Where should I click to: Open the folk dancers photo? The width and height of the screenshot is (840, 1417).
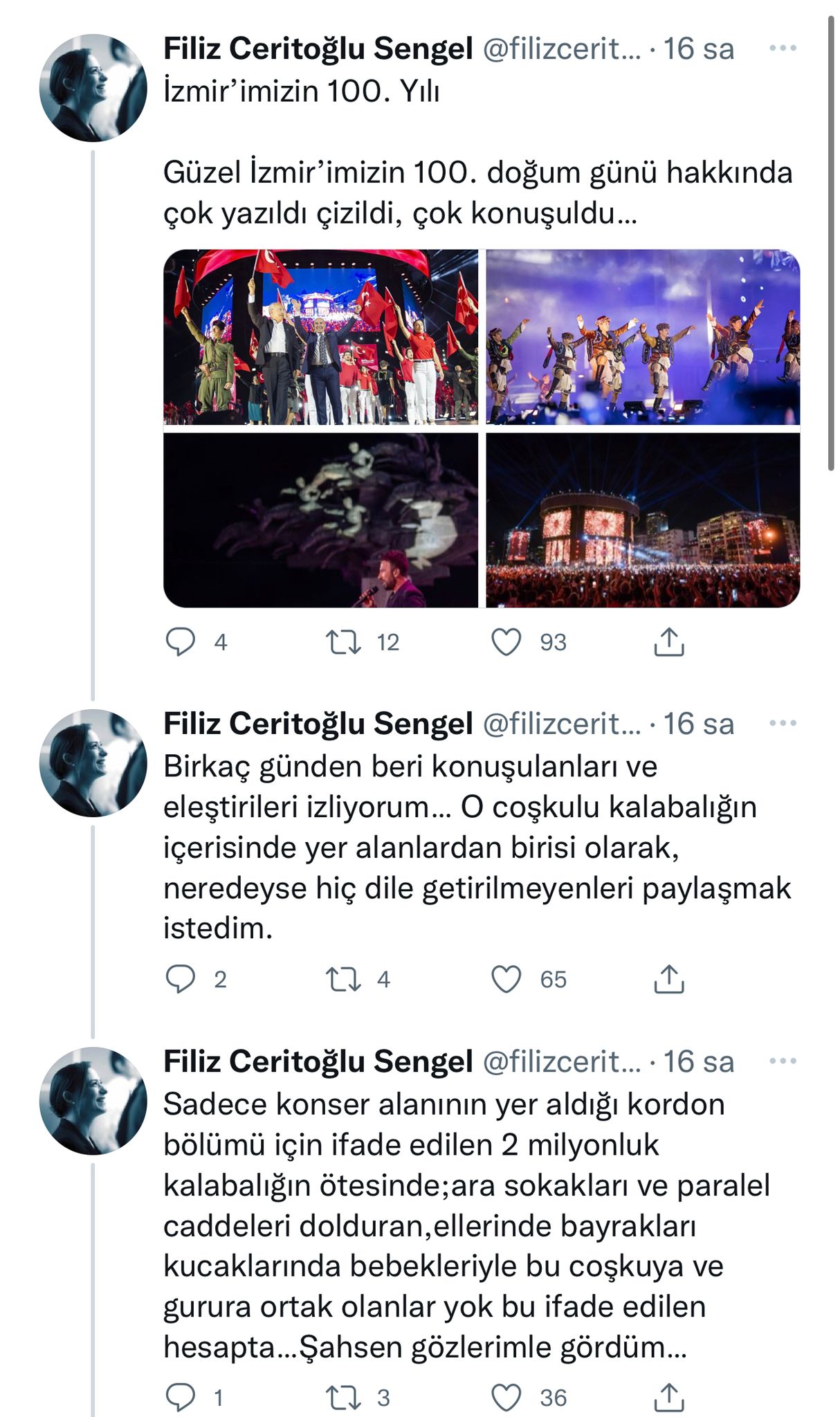[x=643, y=337]
